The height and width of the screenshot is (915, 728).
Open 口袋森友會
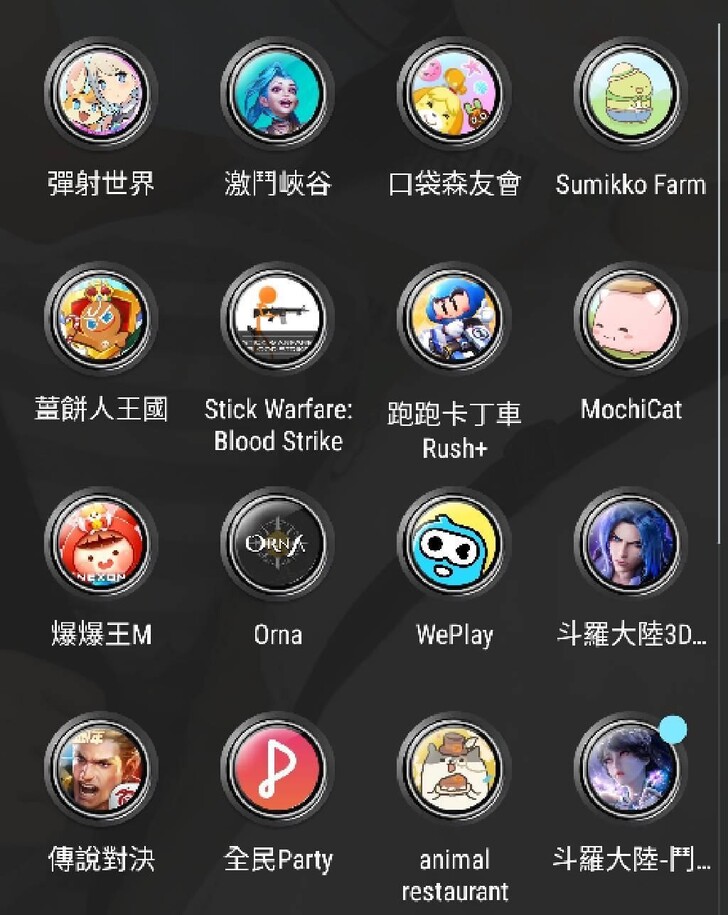click(454, 93)
